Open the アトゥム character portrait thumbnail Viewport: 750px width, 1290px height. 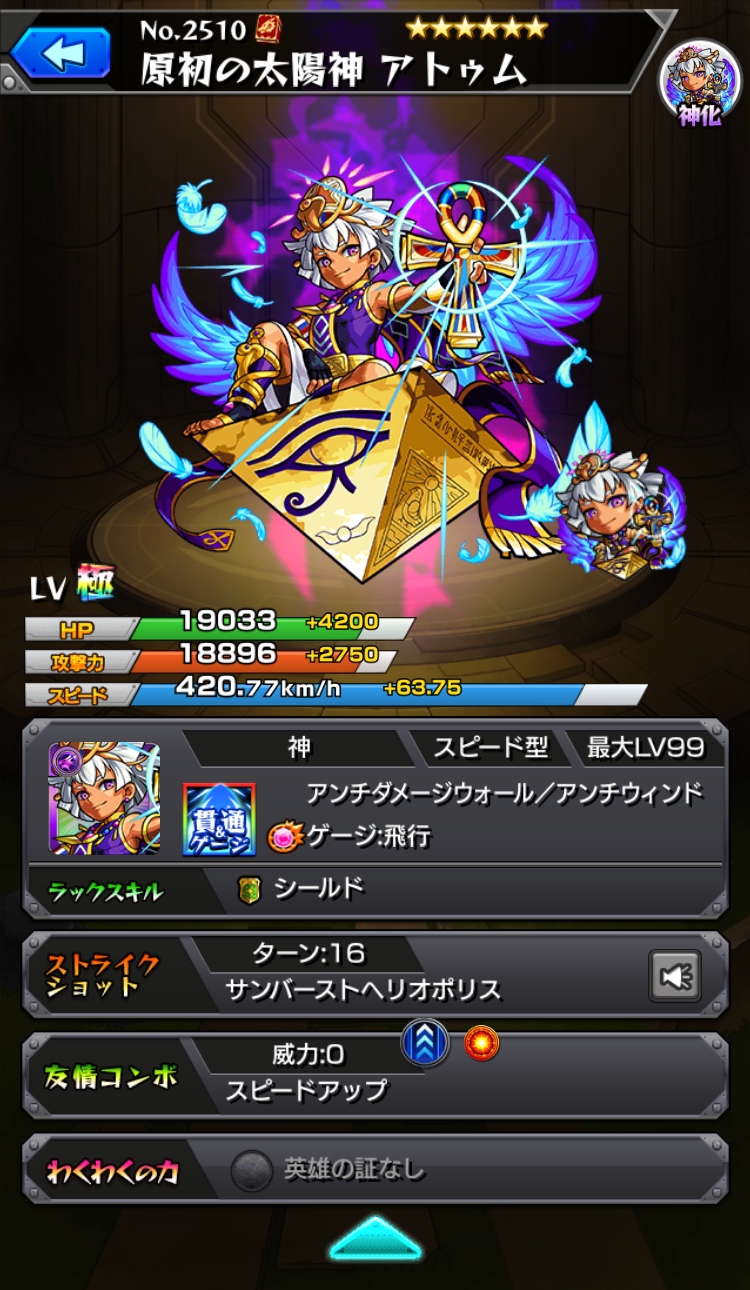tap(104, 798)
